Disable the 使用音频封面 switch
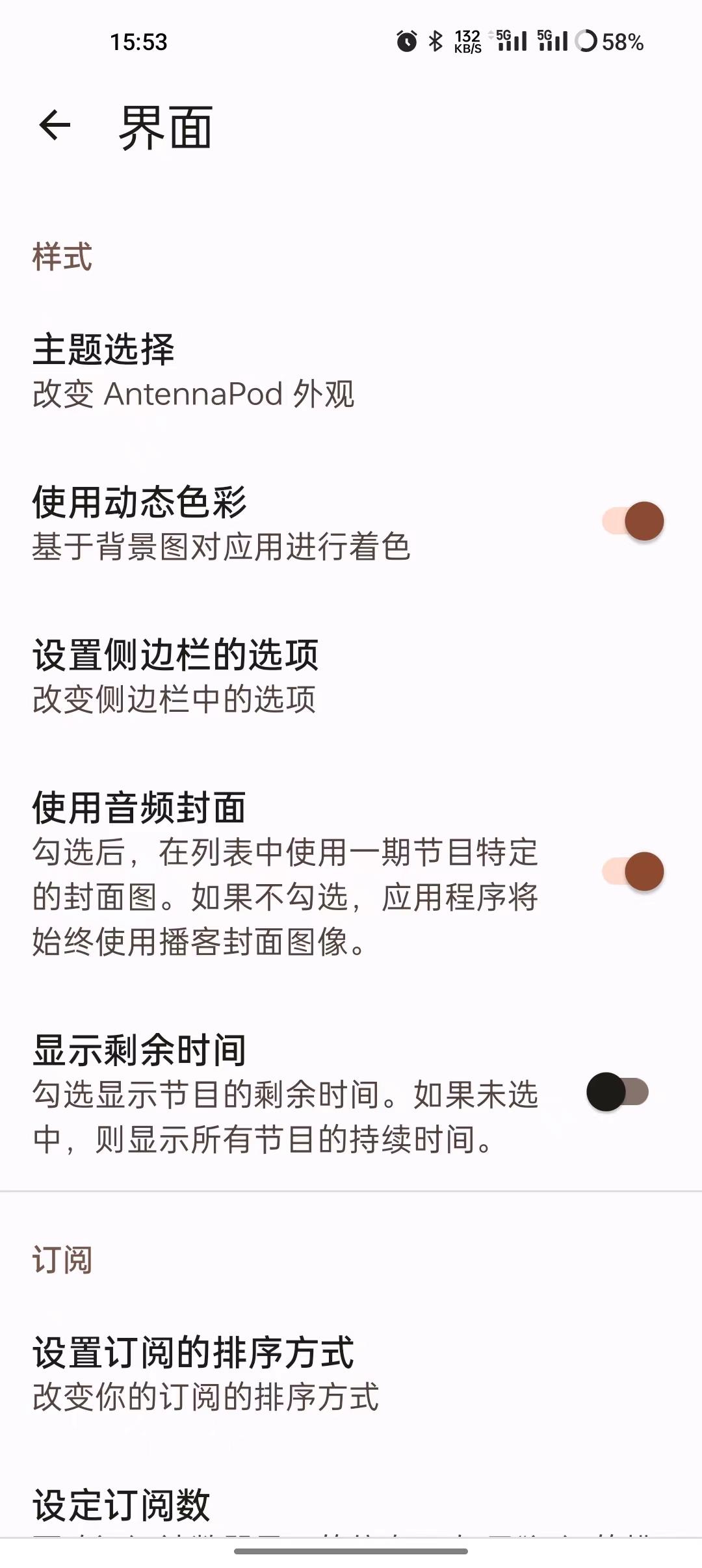This screenshot has height=1568, width=702. (632, 872)
